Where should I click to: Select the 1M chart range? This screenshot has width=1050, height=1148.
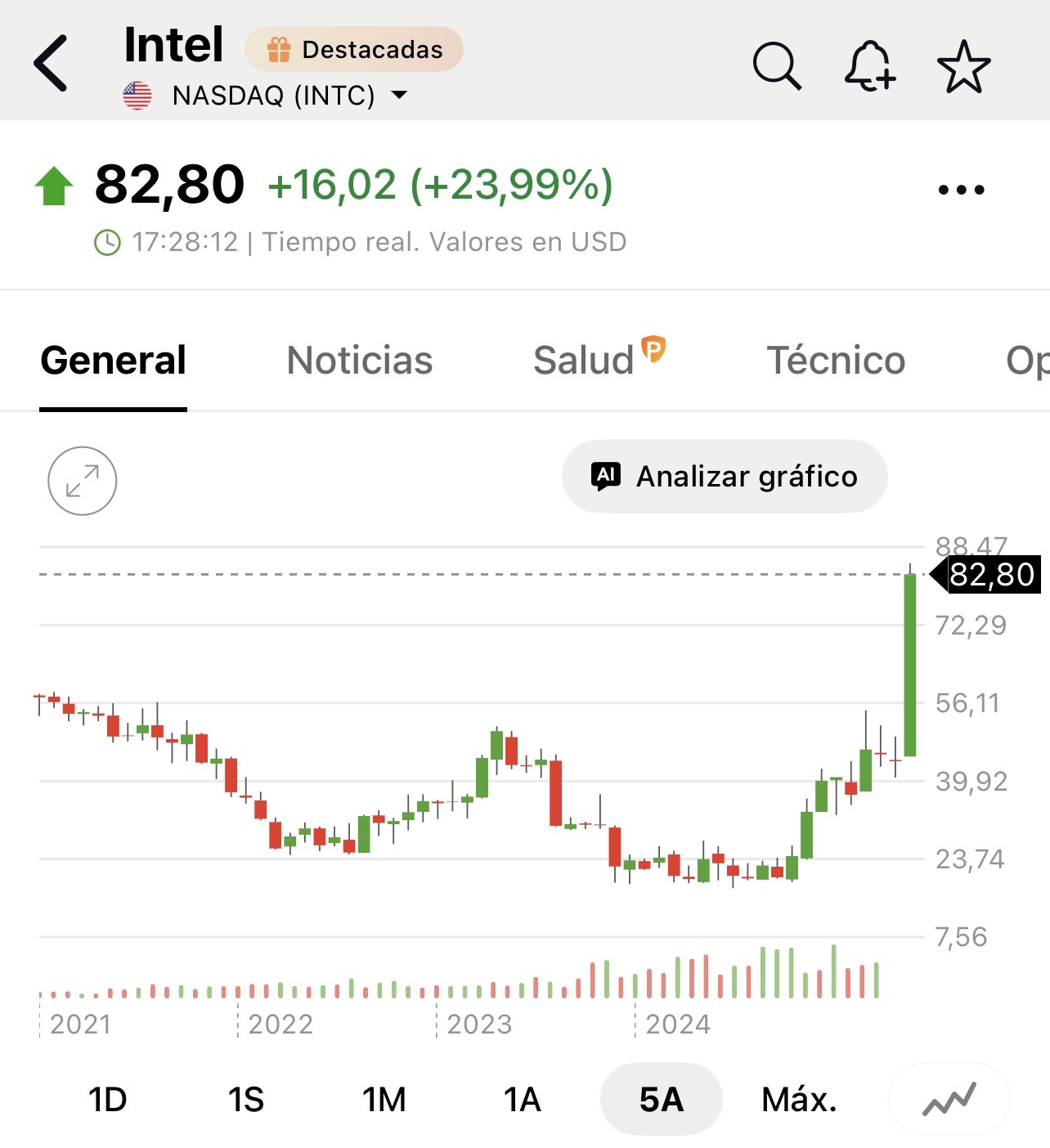pos(384,1100)
